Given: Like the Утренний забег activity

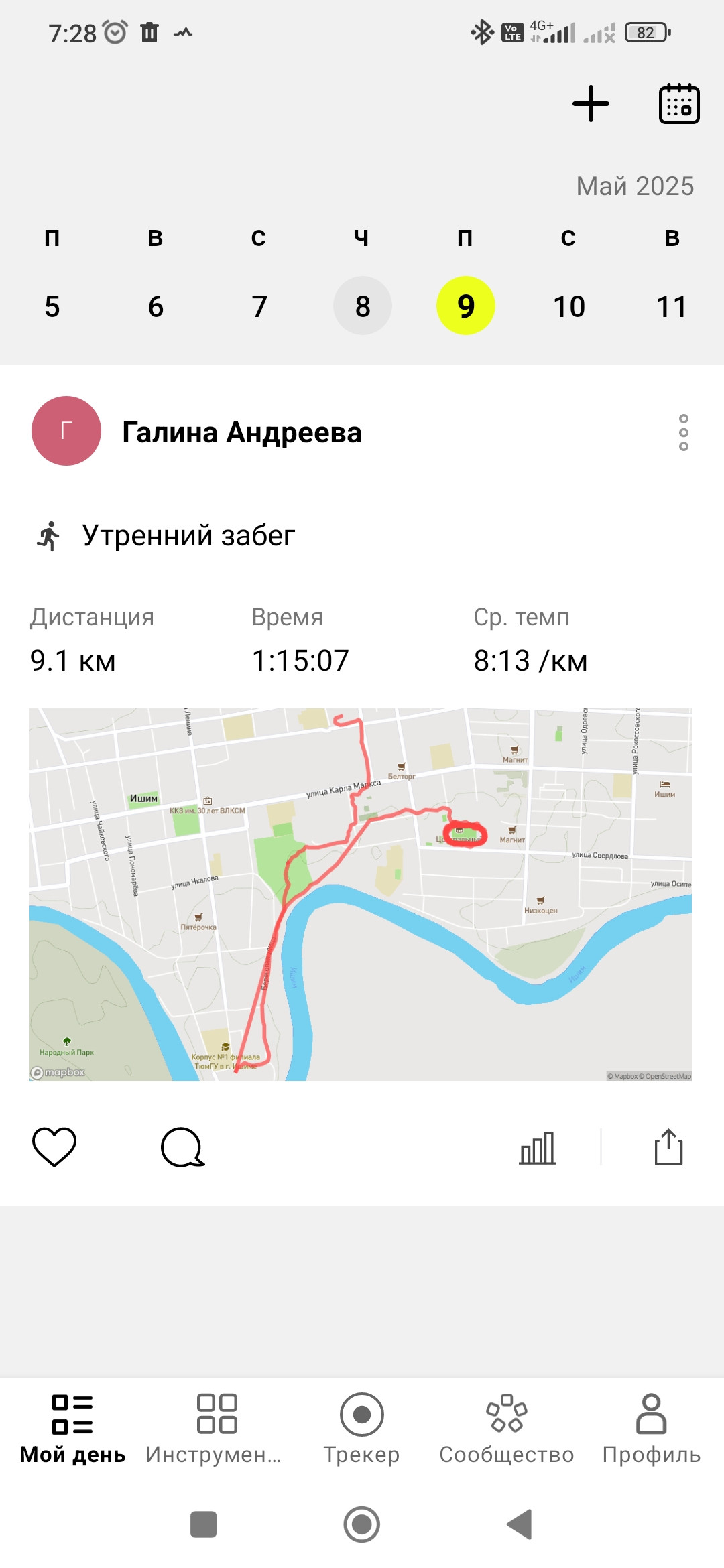Looking at the screenshot, I should click(x=54, y=1147).
